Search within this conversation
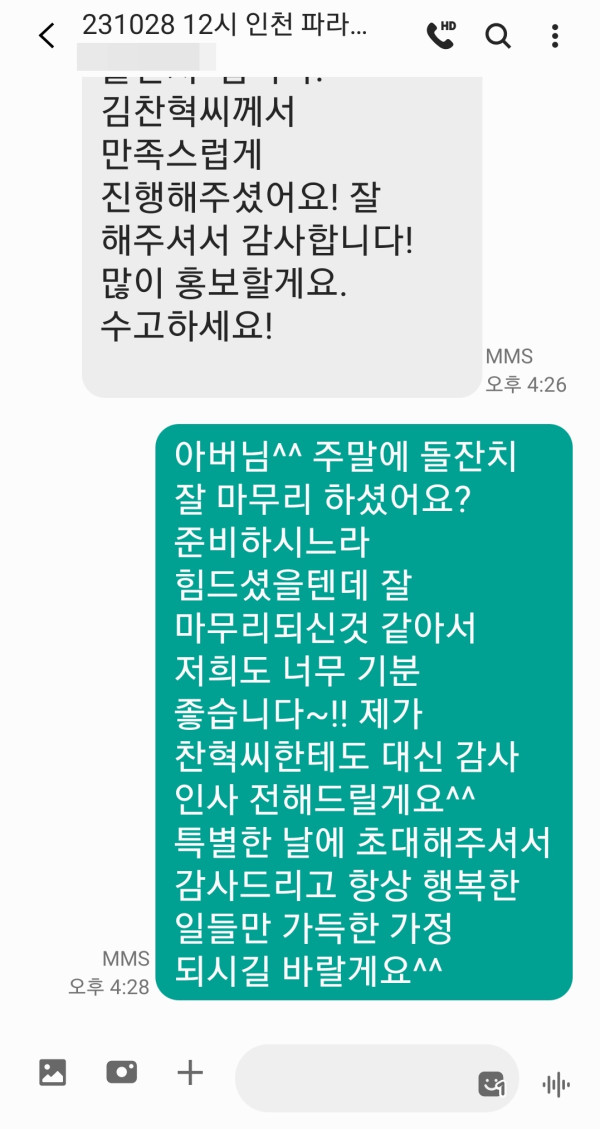Viewport: 600px width, 1129px height. tap(497, 36)
